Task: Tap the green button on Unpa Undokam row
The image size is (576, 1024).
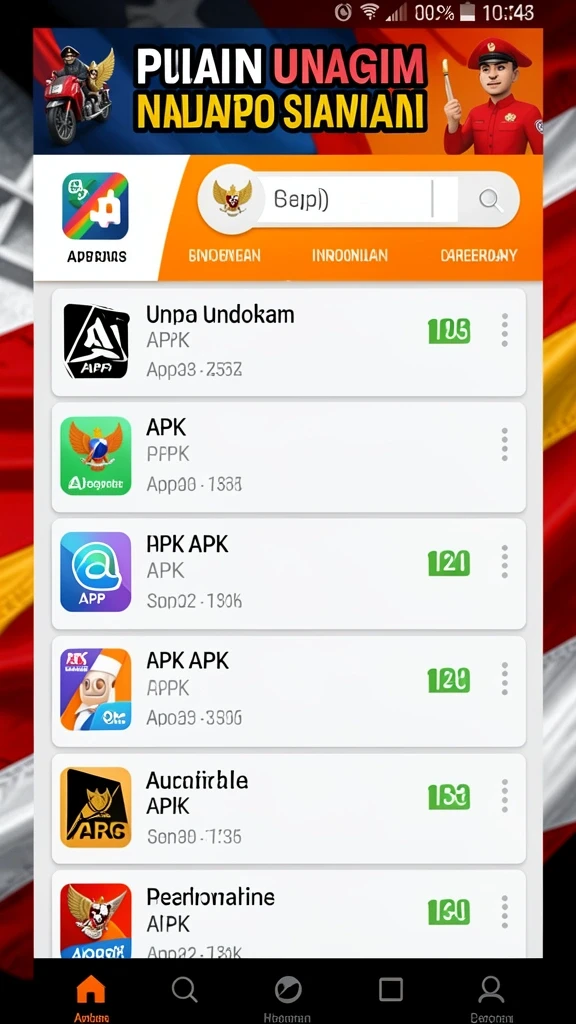Action: (x=449, y=331)
